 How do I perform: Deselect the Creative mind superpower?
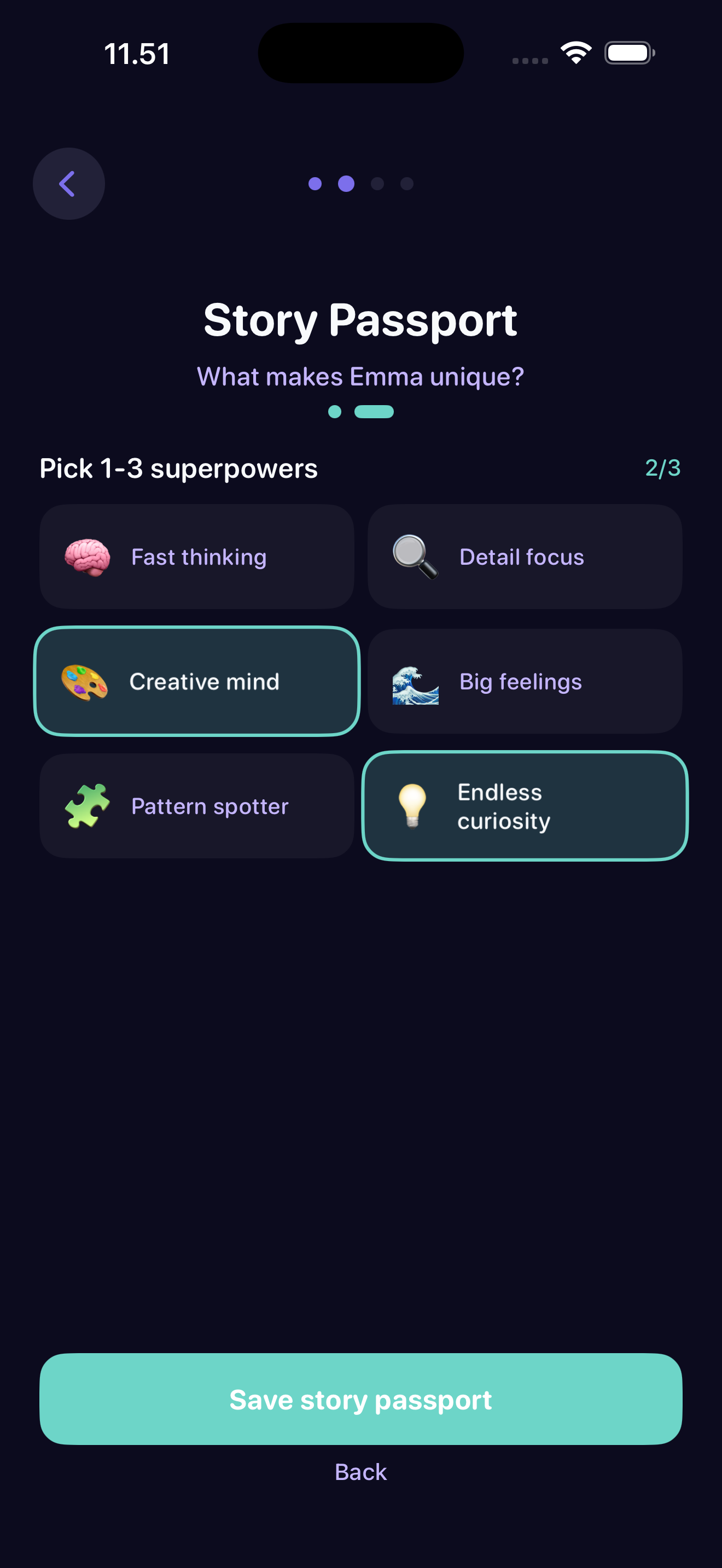pos(196,681)
